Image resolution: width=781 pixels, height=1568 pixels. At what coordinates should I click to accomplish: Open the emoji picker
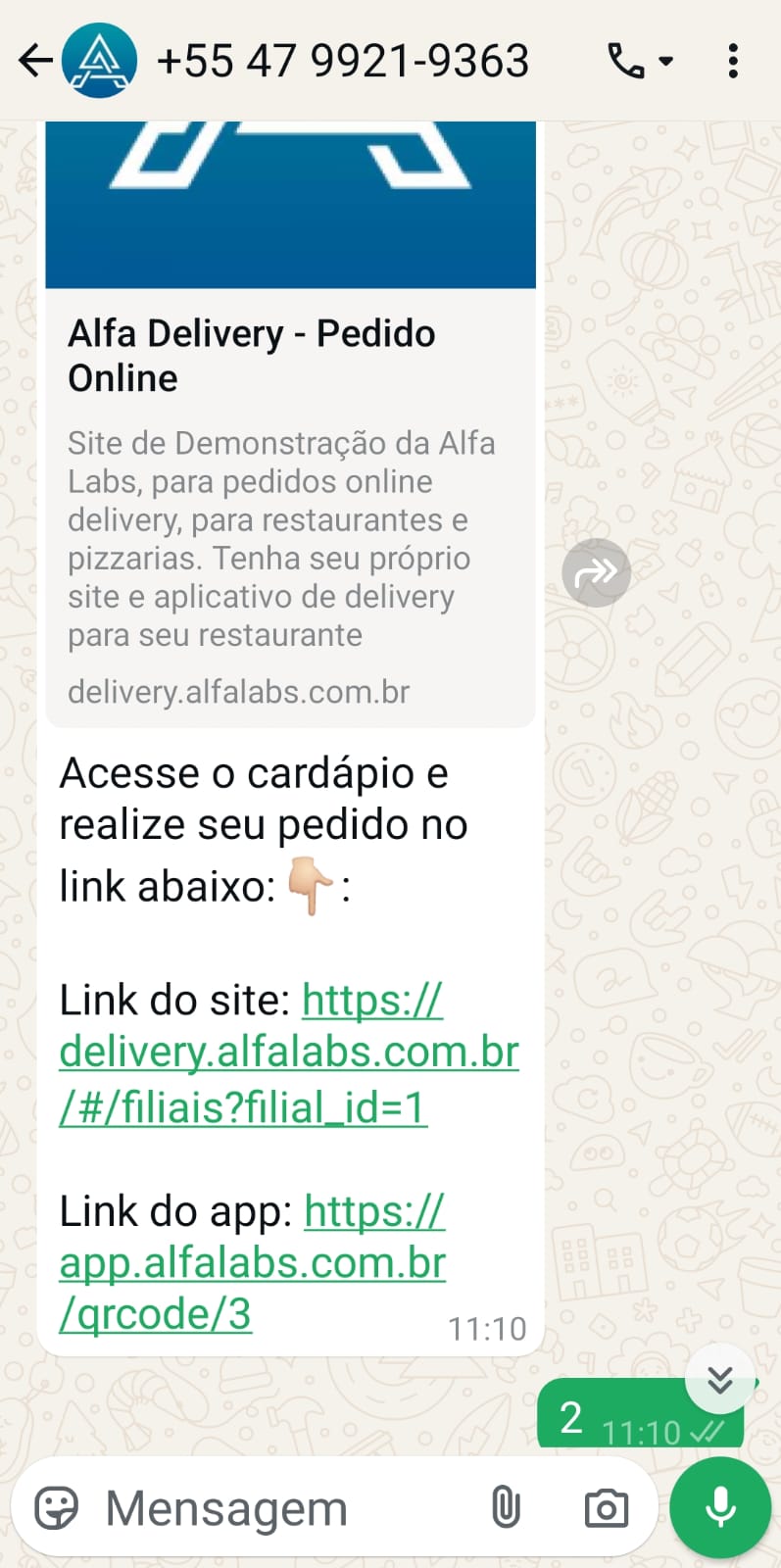click(x=57, y=1508)
